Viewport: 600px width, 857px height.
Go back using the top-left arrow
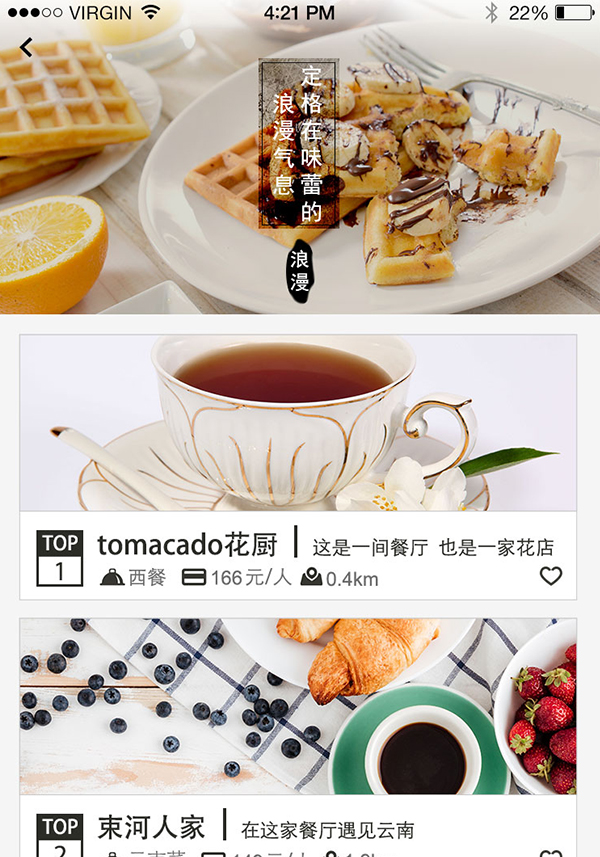(26, 47)
